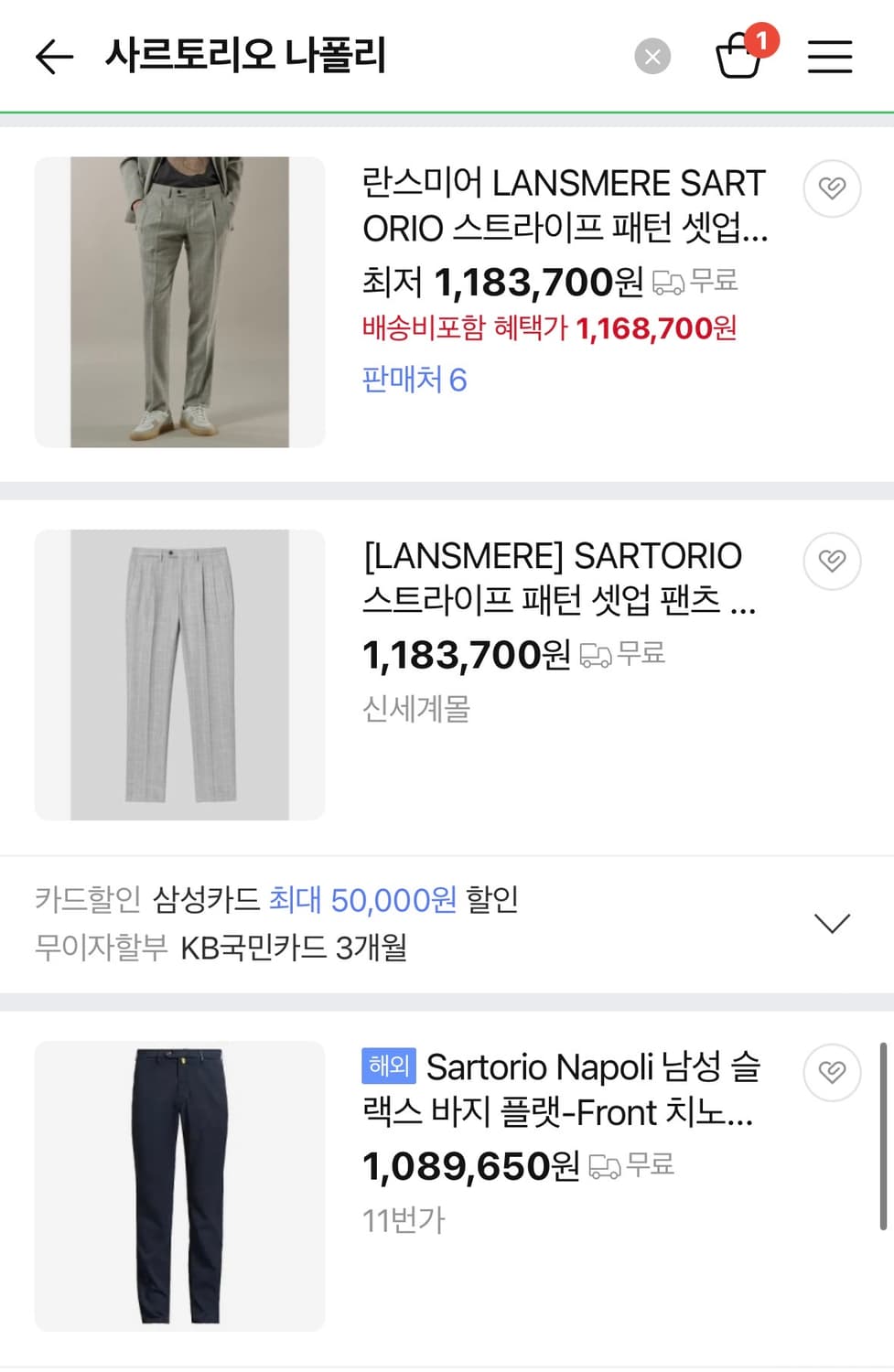
Task: Tap the back arrow to return
Action: click(54, 57)
